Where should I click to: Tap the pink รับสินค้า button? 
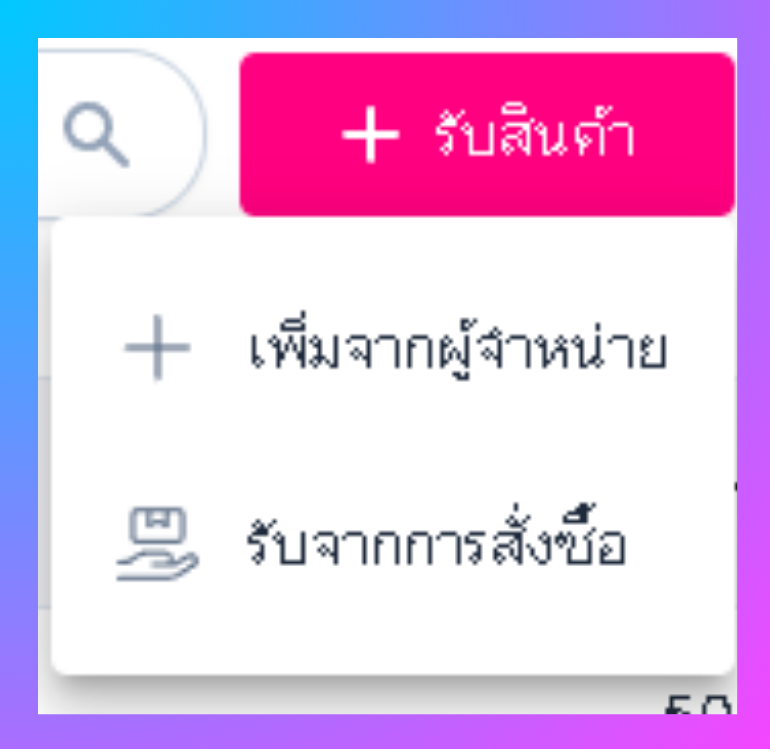[487, 134]
